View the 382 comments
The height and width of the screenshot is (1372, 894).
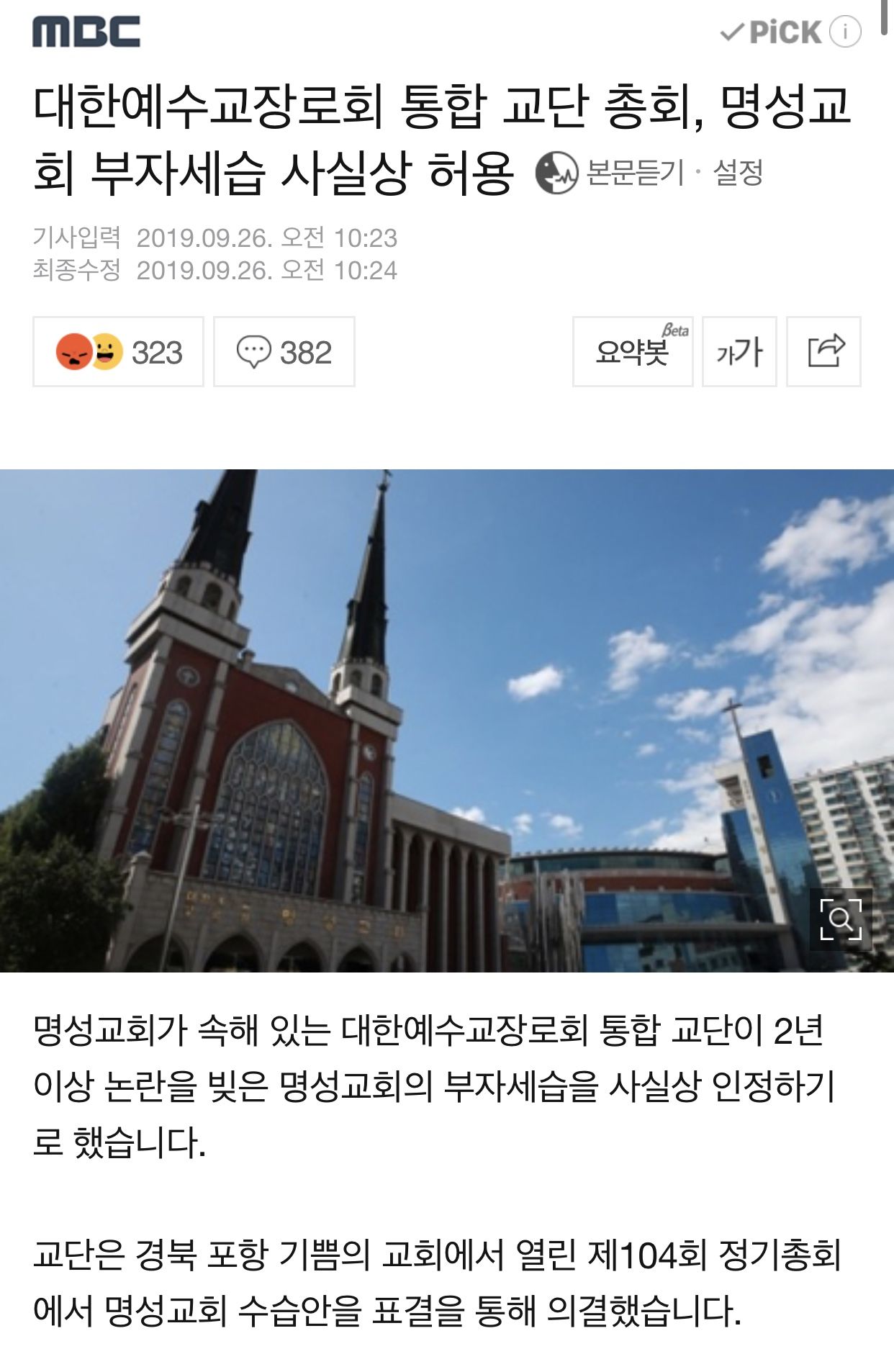284,352
